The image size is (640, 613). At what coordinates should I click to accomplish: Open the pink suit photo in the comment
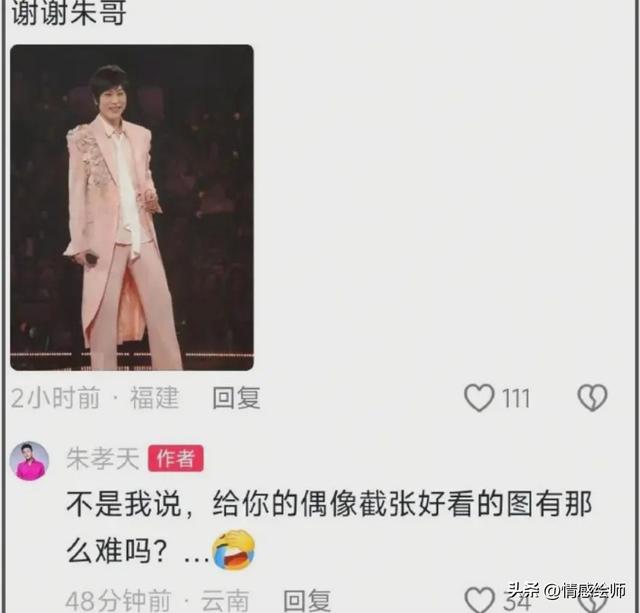click(x=131, y=207)
